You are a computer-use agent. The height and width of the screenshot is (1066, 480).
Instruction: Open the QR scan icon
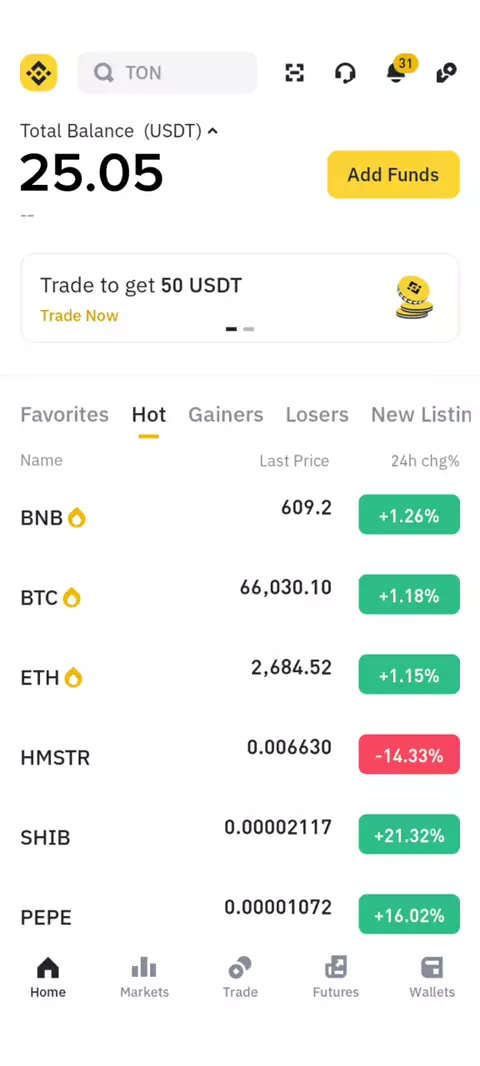point(294,73)
